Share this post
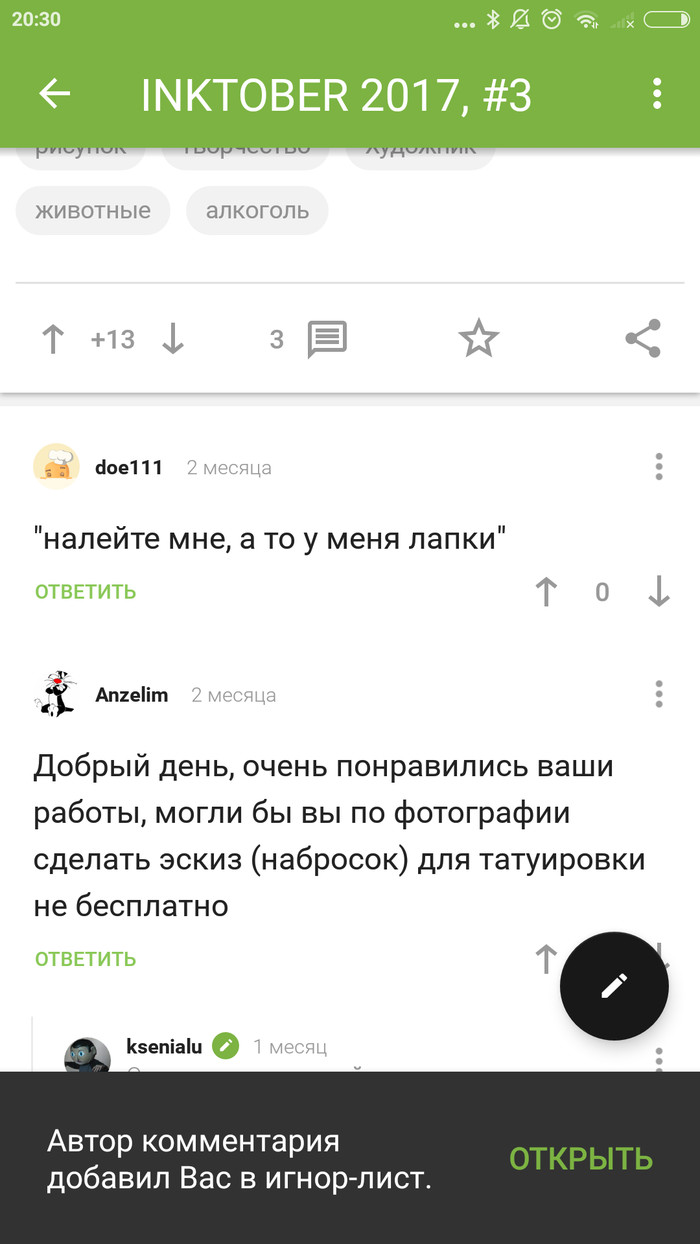This screenshot has width=700, height=1244. tap(643, 340)
